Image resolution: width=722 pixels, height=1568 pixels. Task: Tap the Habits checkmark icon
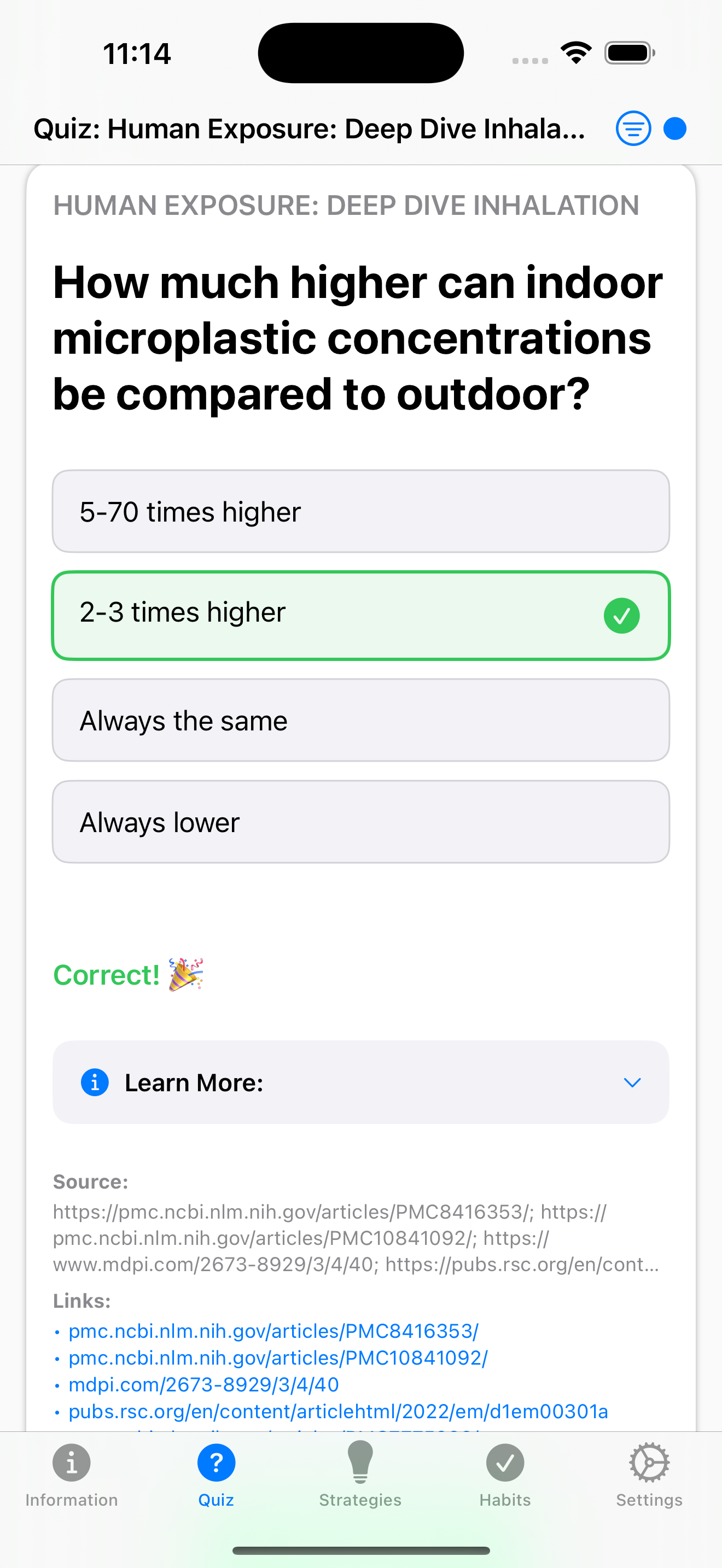(505, 1462)
